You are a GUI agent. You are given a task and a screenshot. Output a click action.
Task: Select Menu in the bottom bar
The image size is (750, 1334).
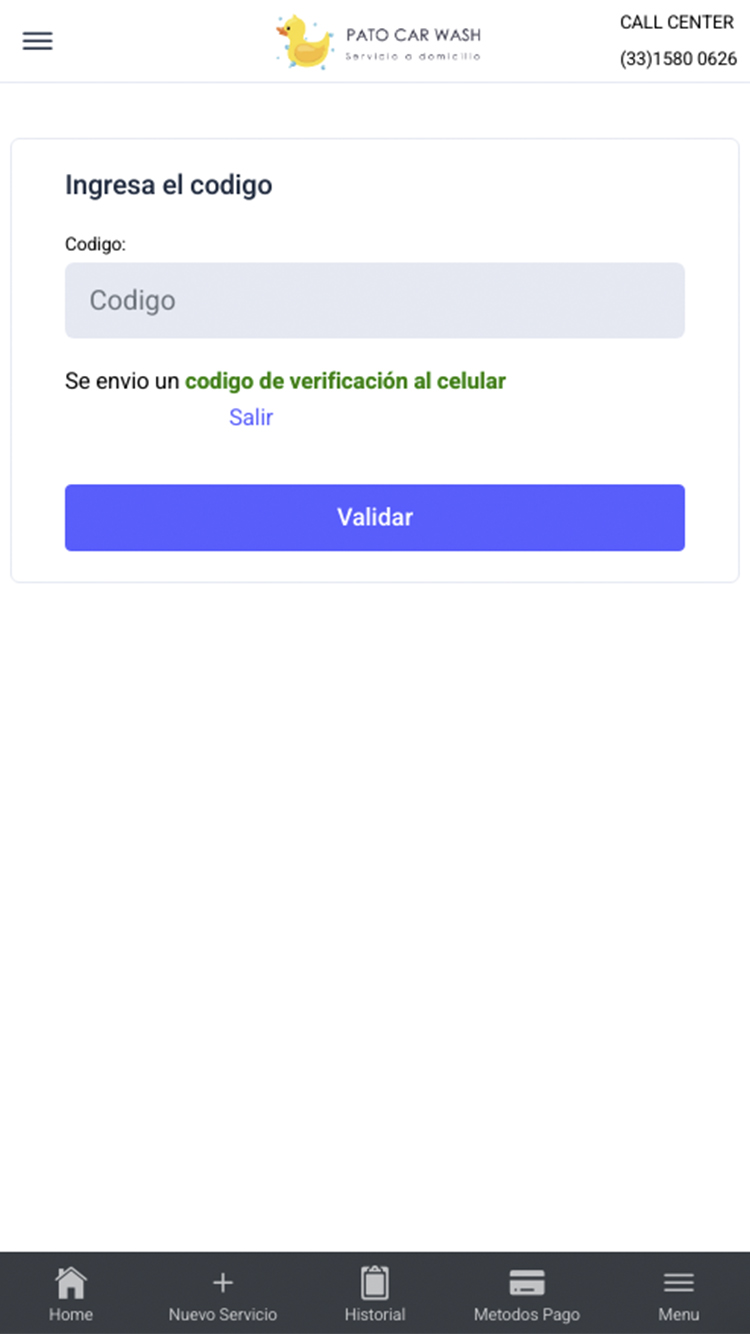tap(679, 1293)
